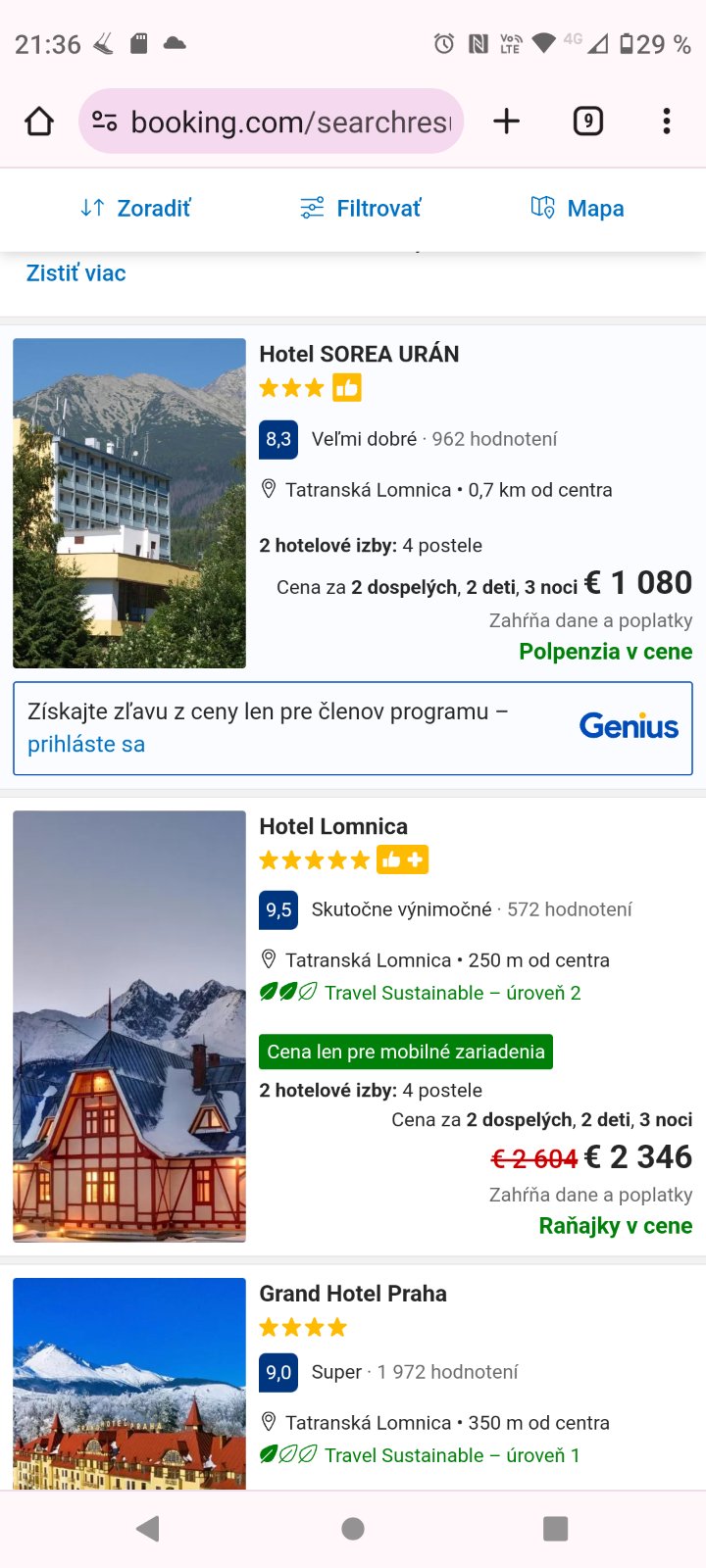
Task: Open the Hotel SOREA URÁN listing
Action: coord(359,354)
